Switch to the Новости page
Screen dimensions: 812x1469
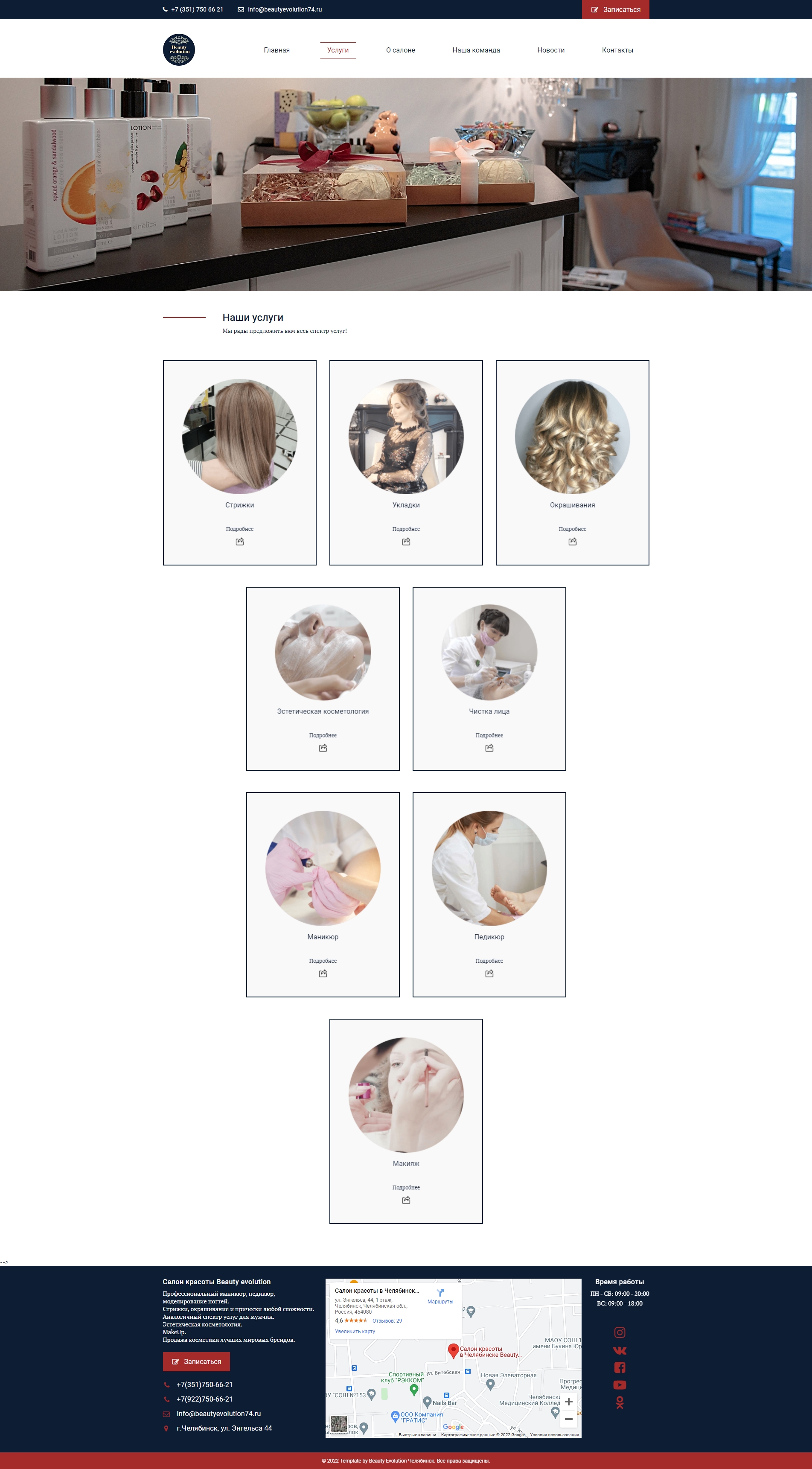pos(551,50)
